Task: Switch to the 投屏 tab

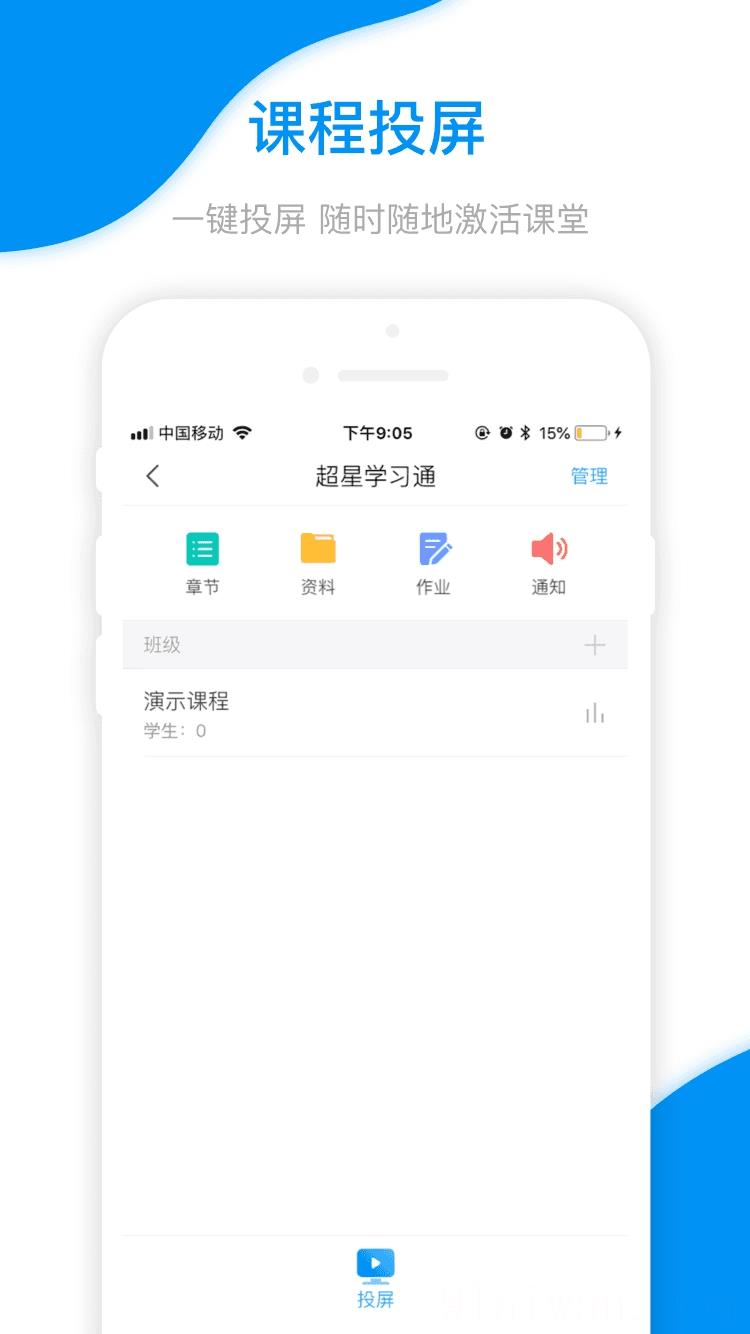Action: (375, 1275)
